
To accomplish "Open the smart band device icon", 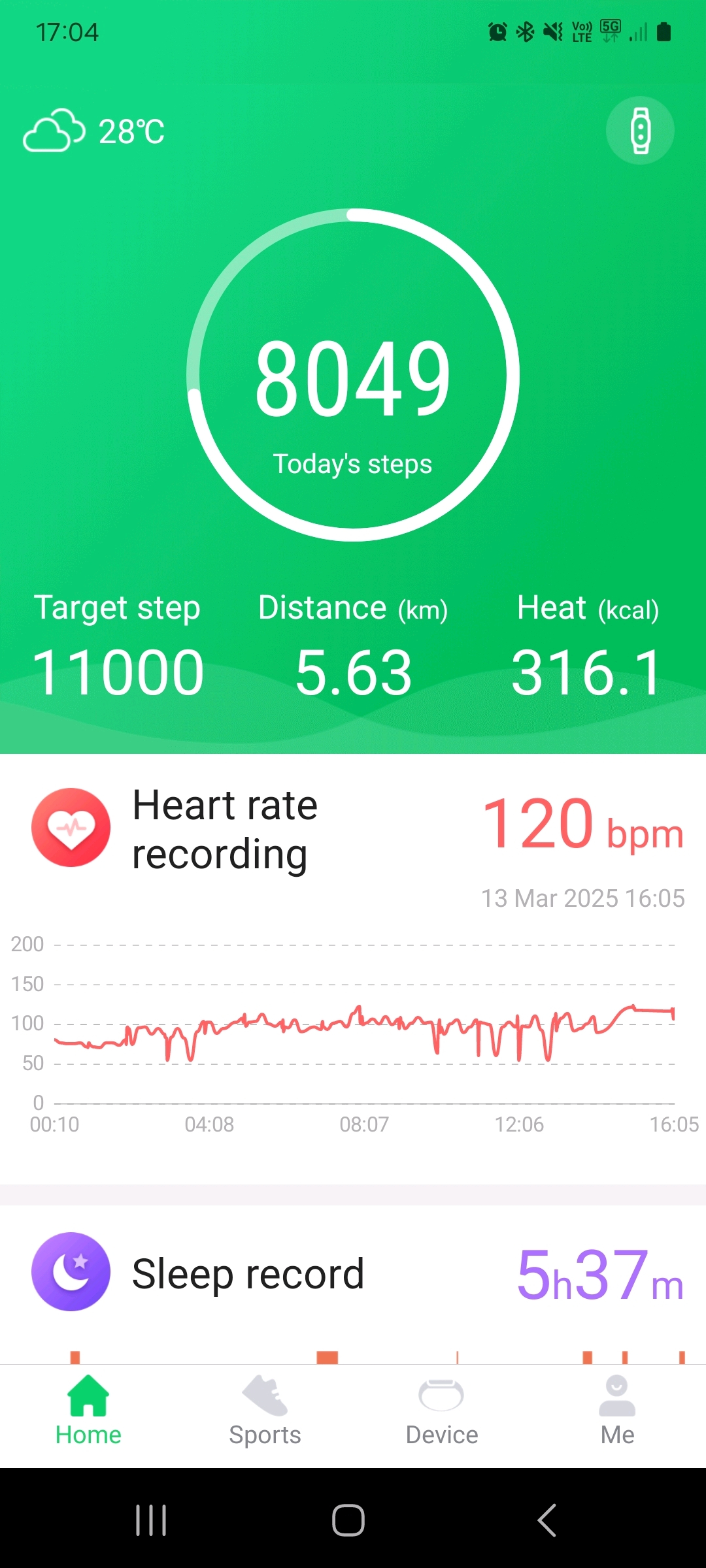I will point(640,131).
